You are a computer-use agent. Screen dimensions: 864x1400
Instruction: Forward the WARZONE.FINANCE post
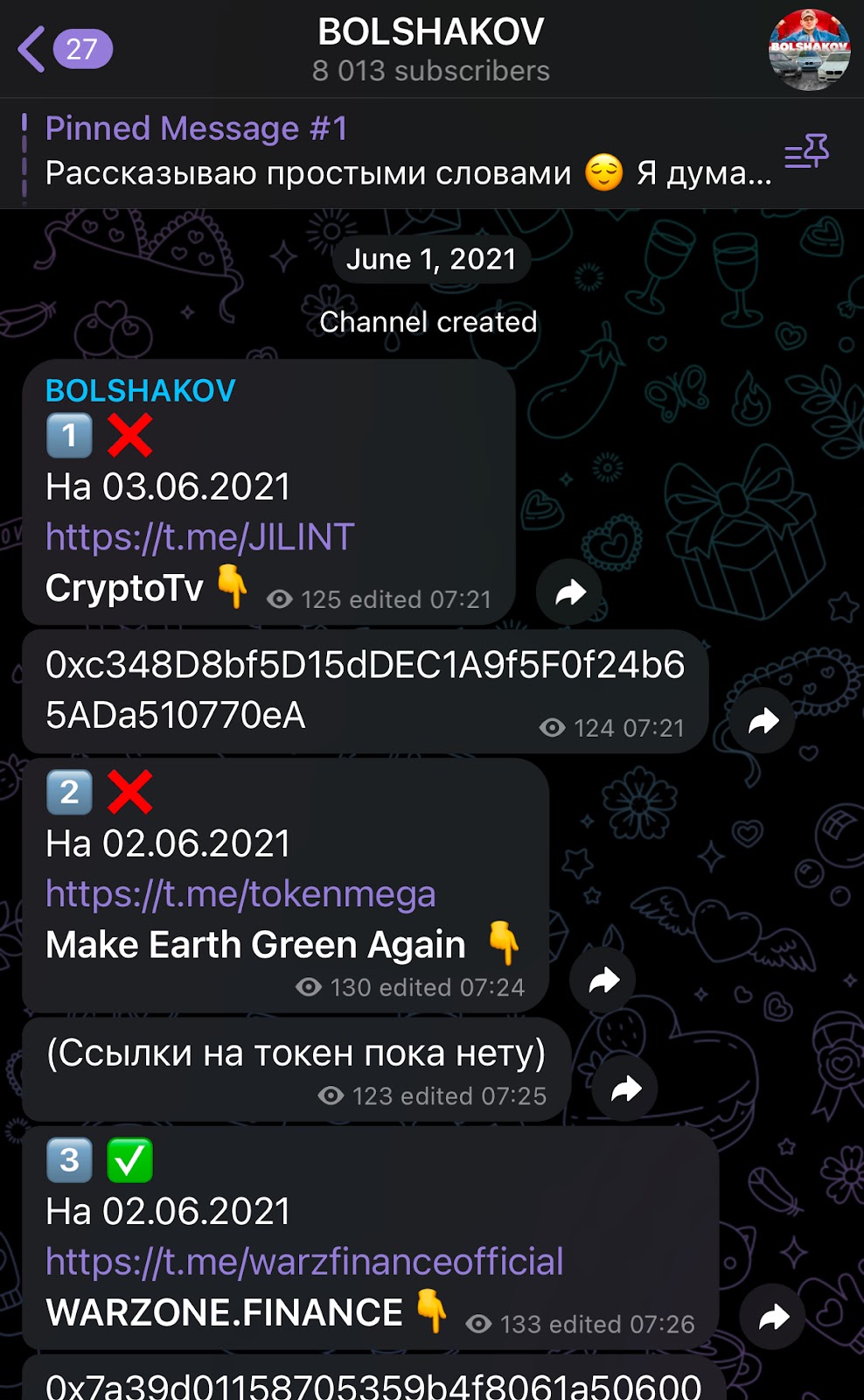tap(773, 1317)
